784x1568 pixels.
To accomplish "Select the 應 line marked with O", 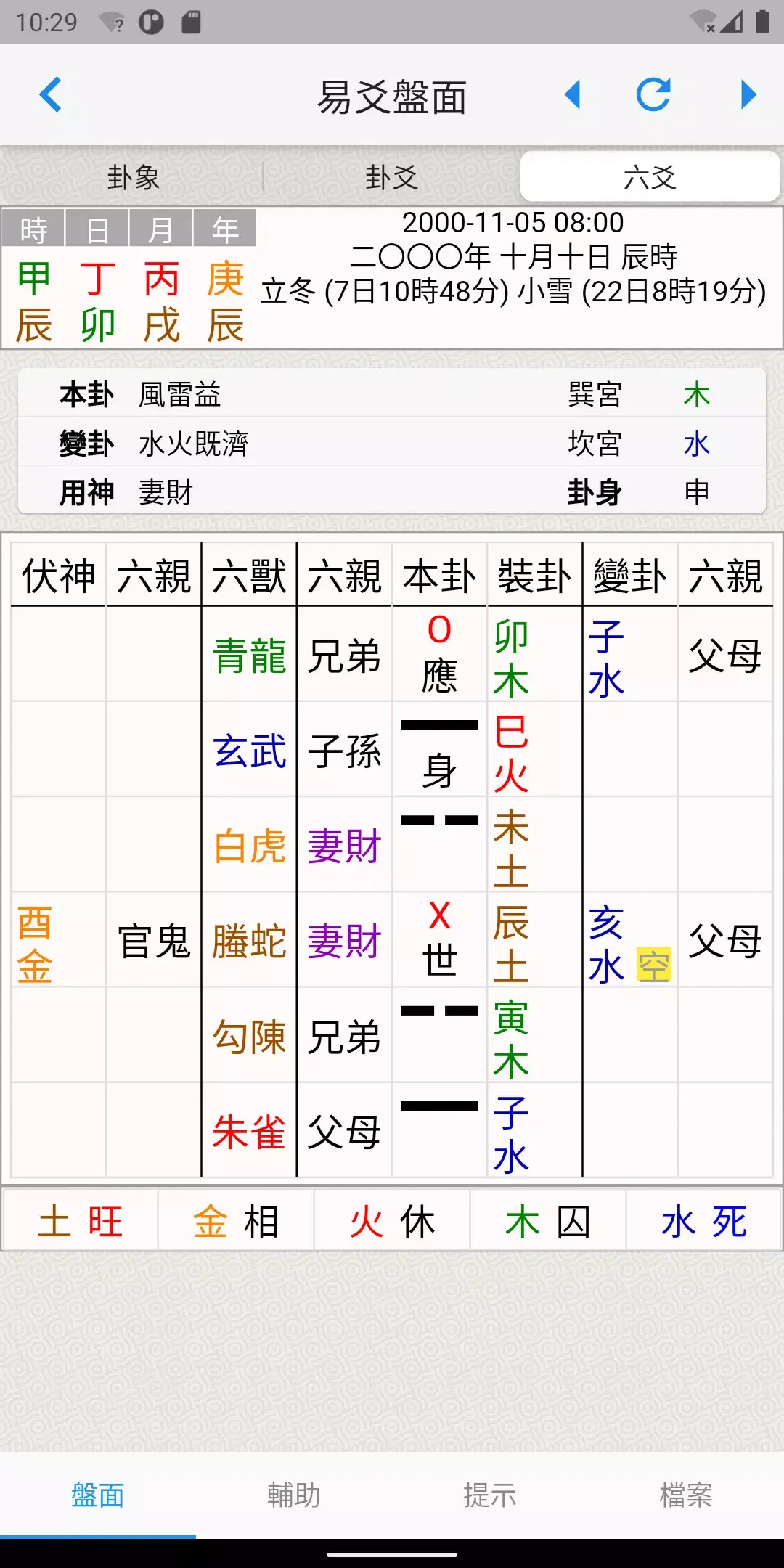I will [x=439, y=653].
